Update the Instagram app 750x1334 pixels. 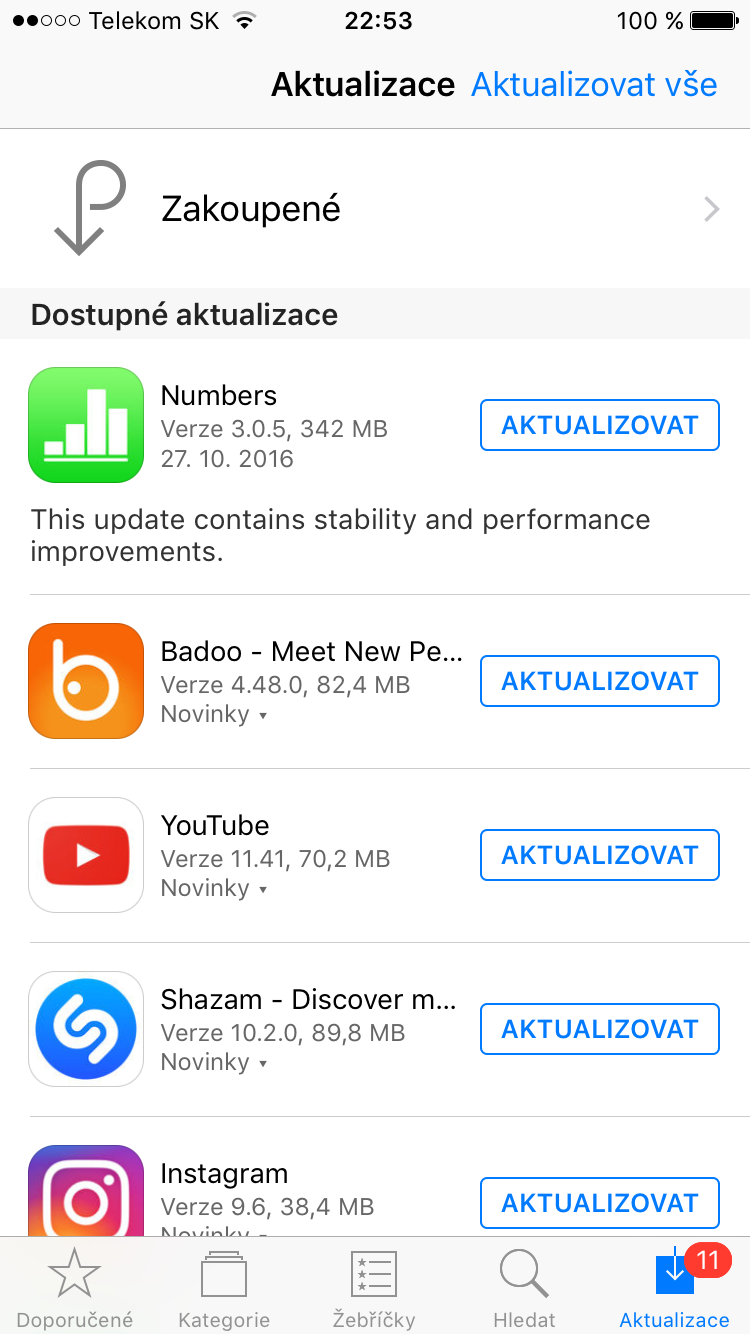tap(599, 1202)
